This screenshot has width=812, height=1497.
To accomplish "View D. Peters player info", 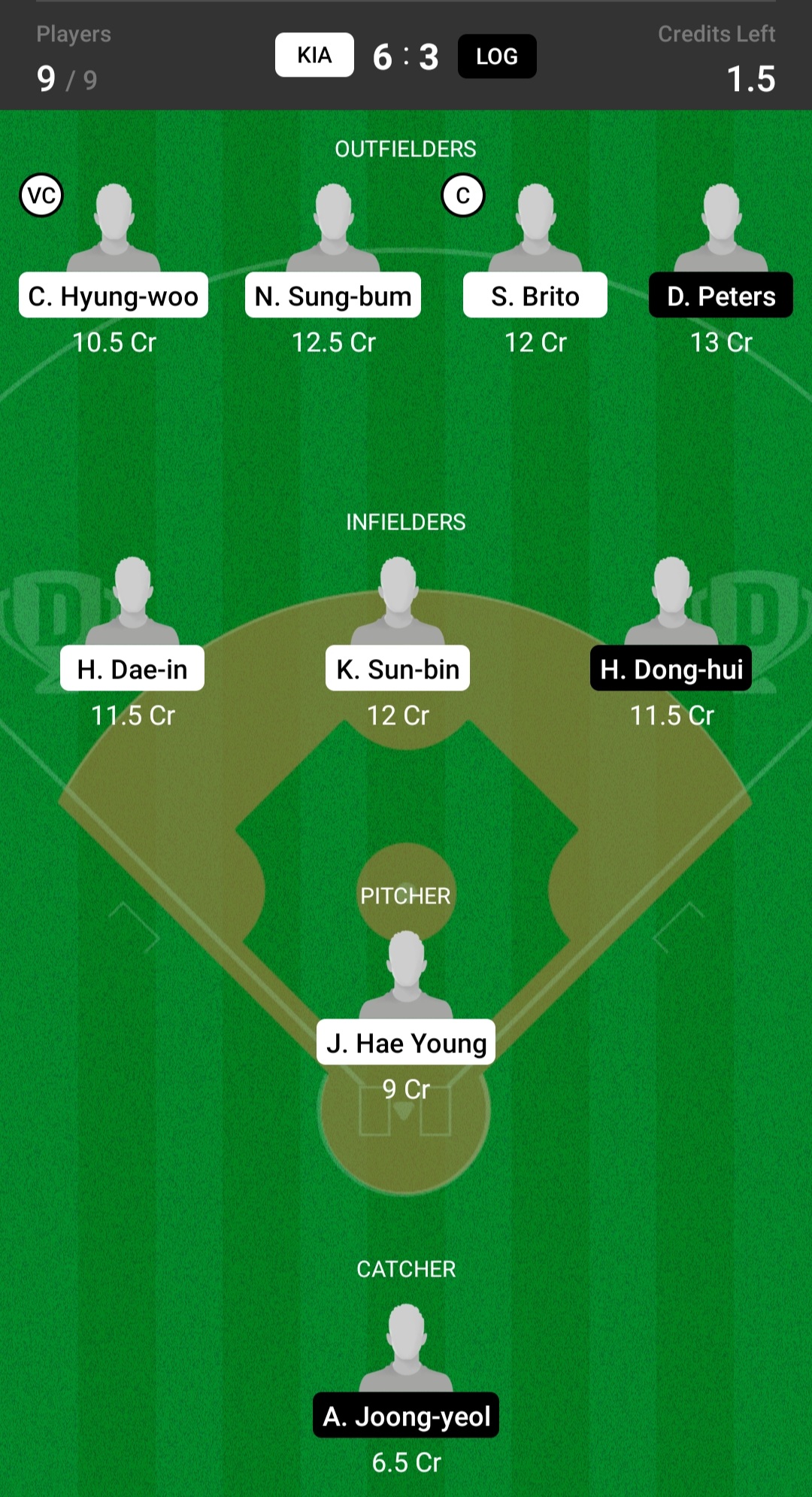I will pos(720,295).
